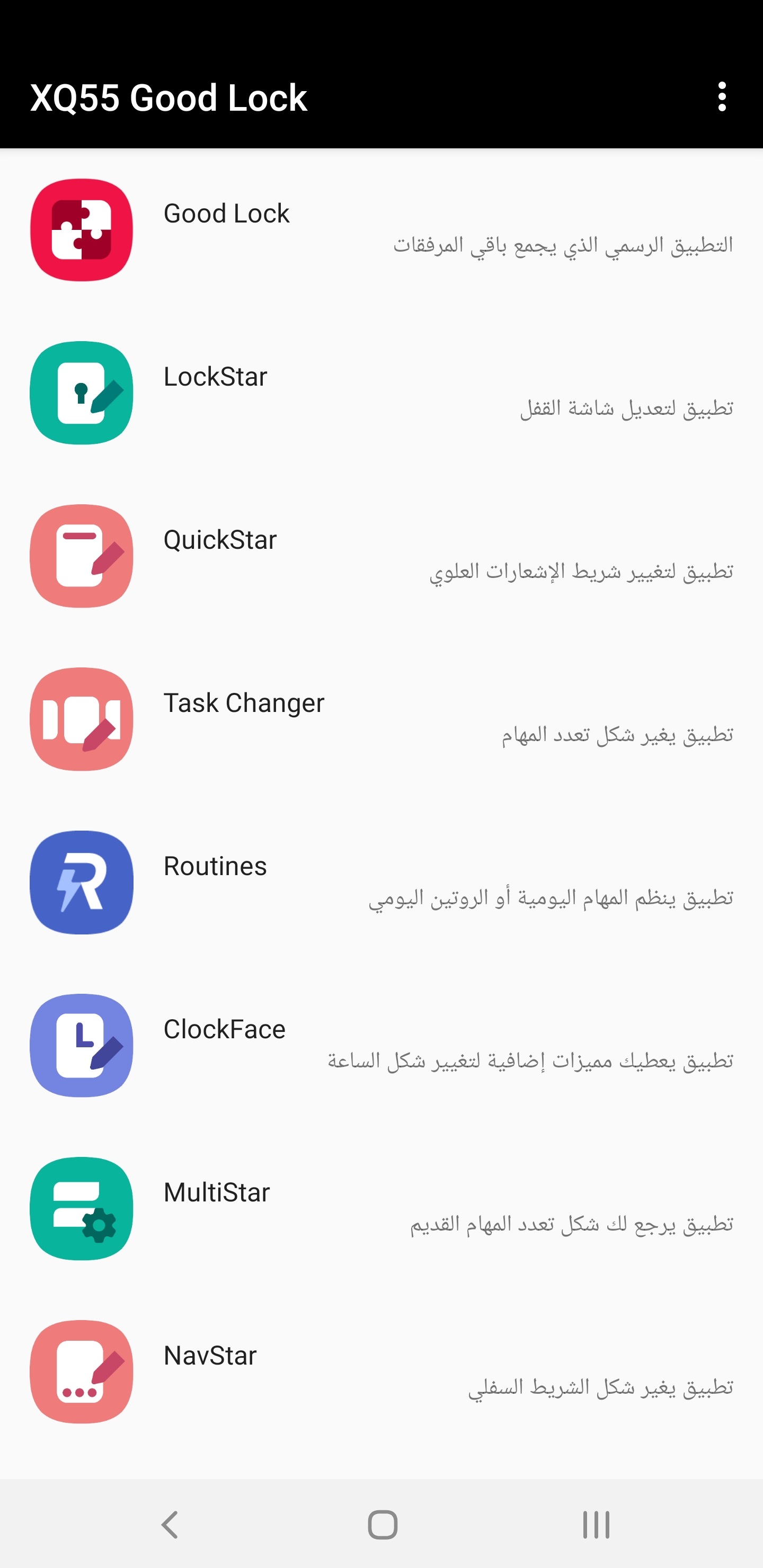Viewport: 763px width, 1568px height.
Task: Choose ClockFace in the list
Action: pos(381,1045)
